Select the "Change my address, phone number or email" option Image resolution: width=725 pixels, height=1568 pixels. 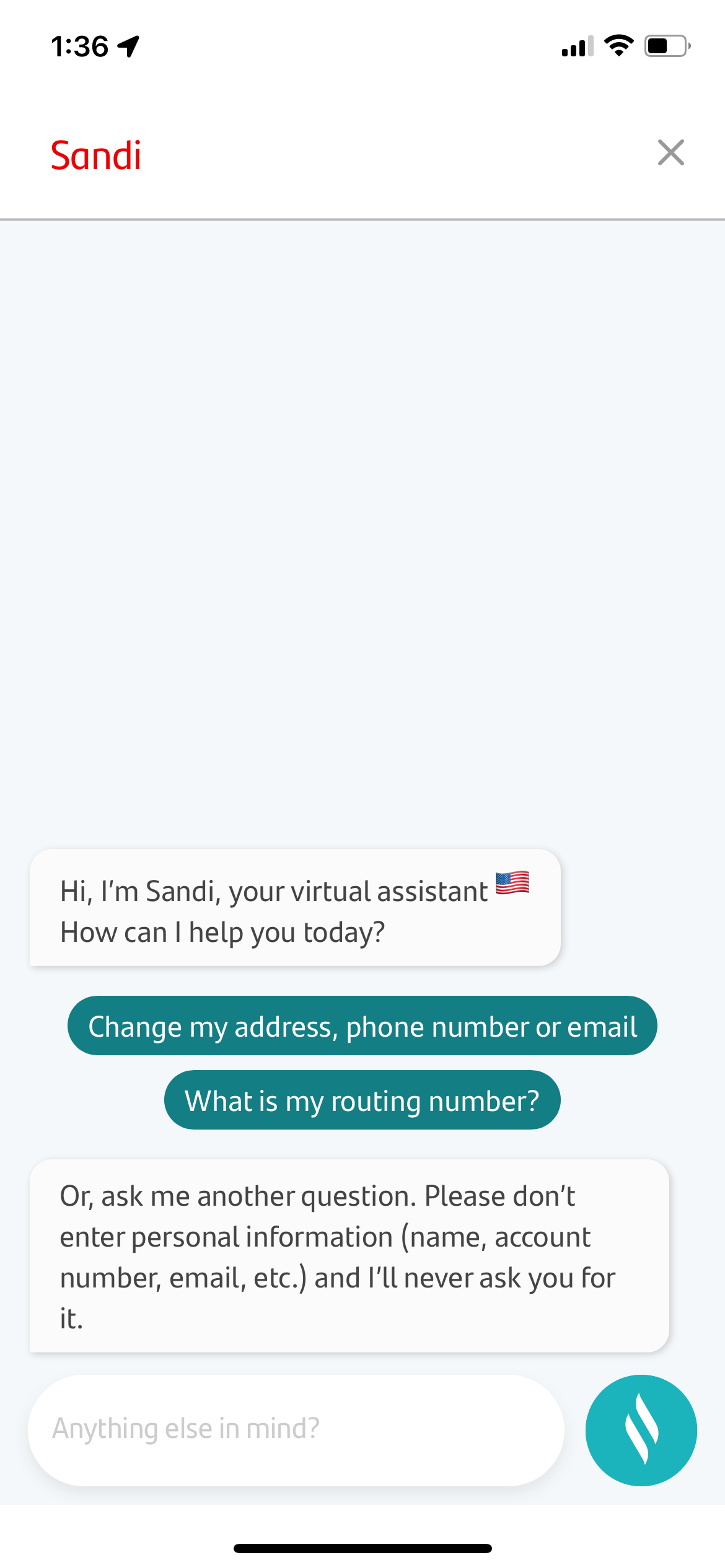pyautogui.click(x=362, y=1026)
